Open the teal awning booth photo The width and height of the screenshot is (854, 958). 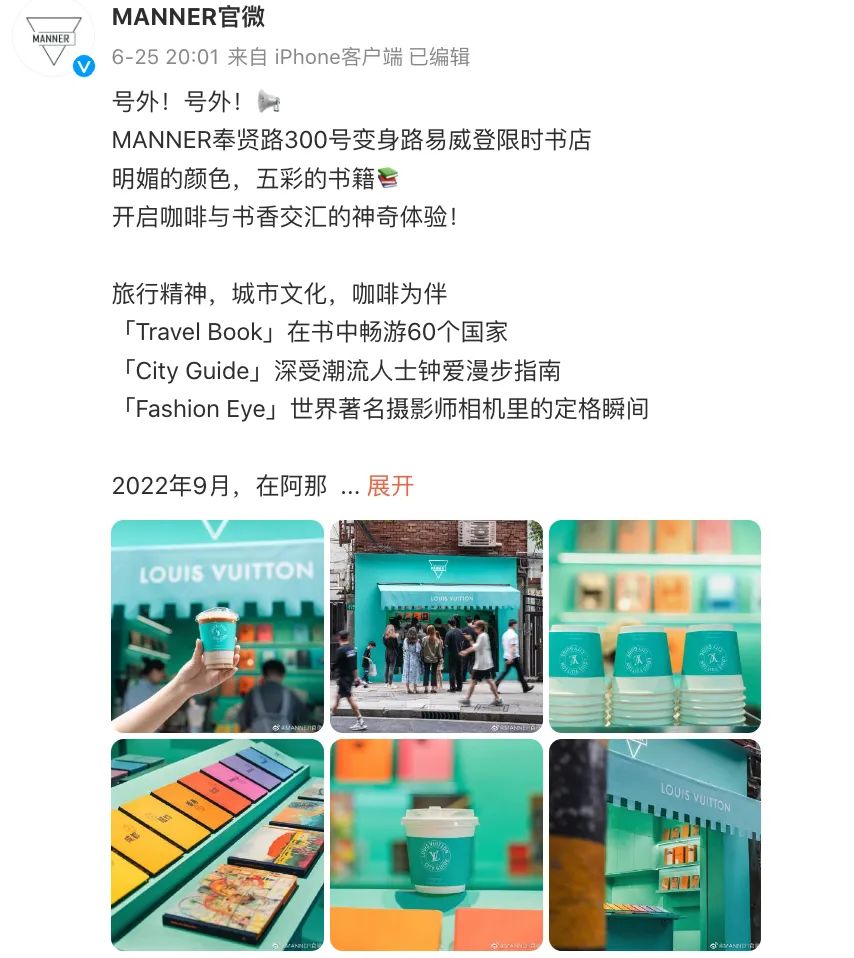click(x=655, y=844)
